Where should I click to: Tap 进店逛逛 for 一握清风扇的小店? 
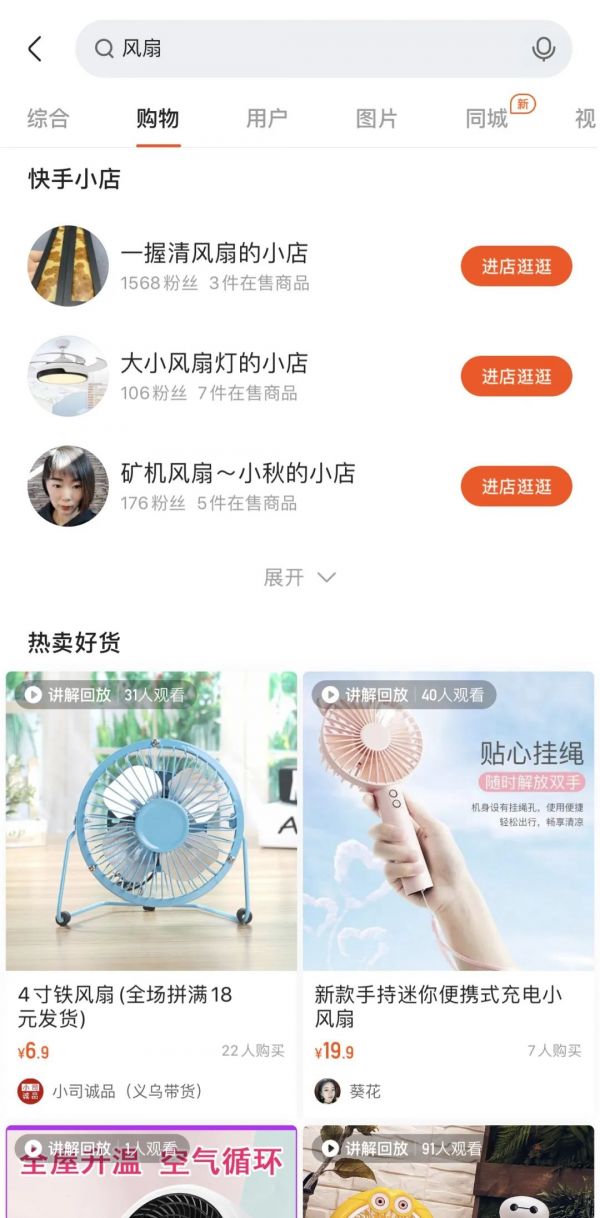tap(516, 266)
